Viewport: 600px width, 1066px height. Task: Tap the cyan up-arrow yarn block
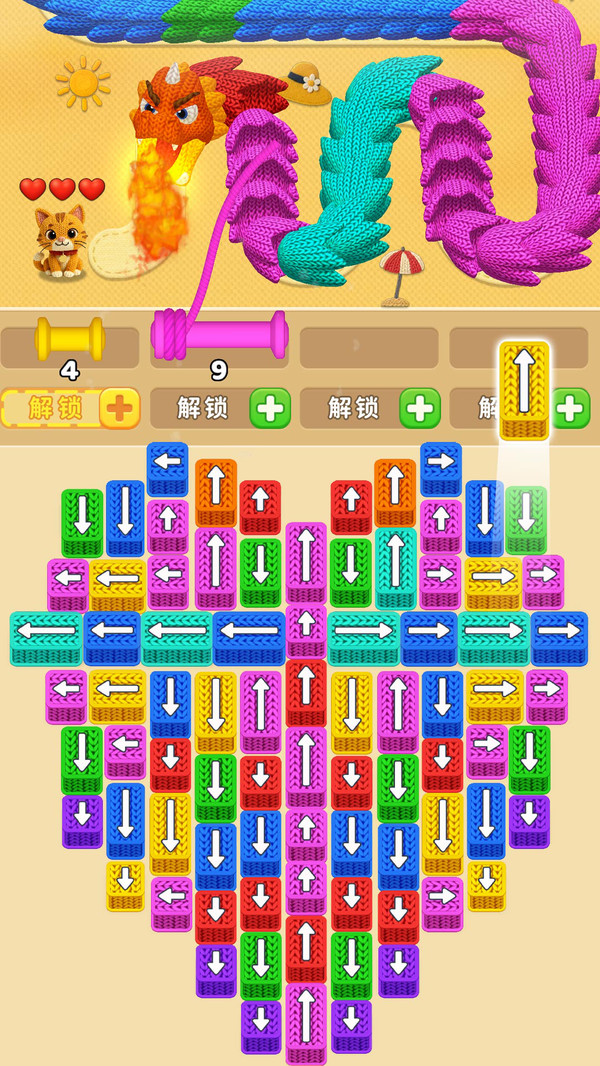pyautogui.click(x=396, y=564)
